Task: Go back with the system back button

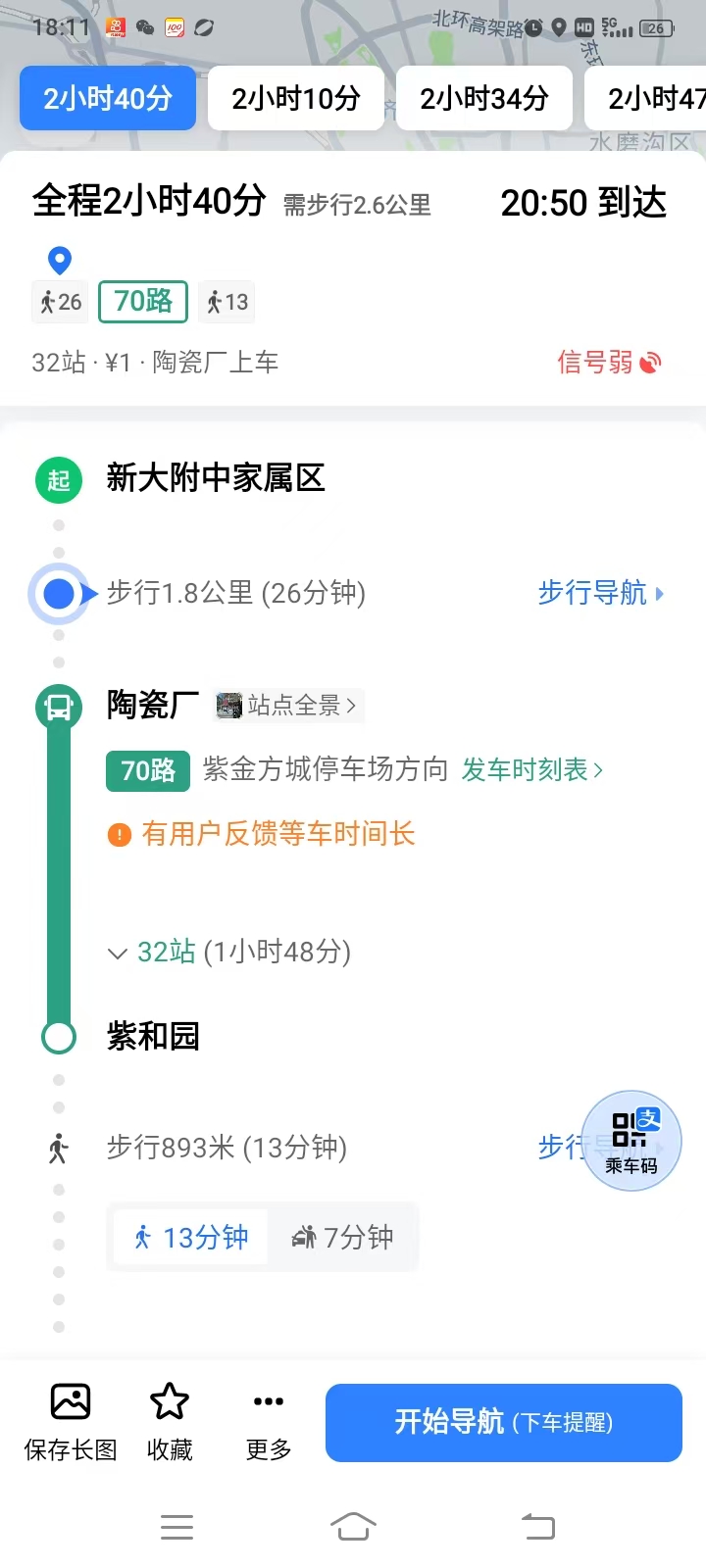Action: (537, 1527)
